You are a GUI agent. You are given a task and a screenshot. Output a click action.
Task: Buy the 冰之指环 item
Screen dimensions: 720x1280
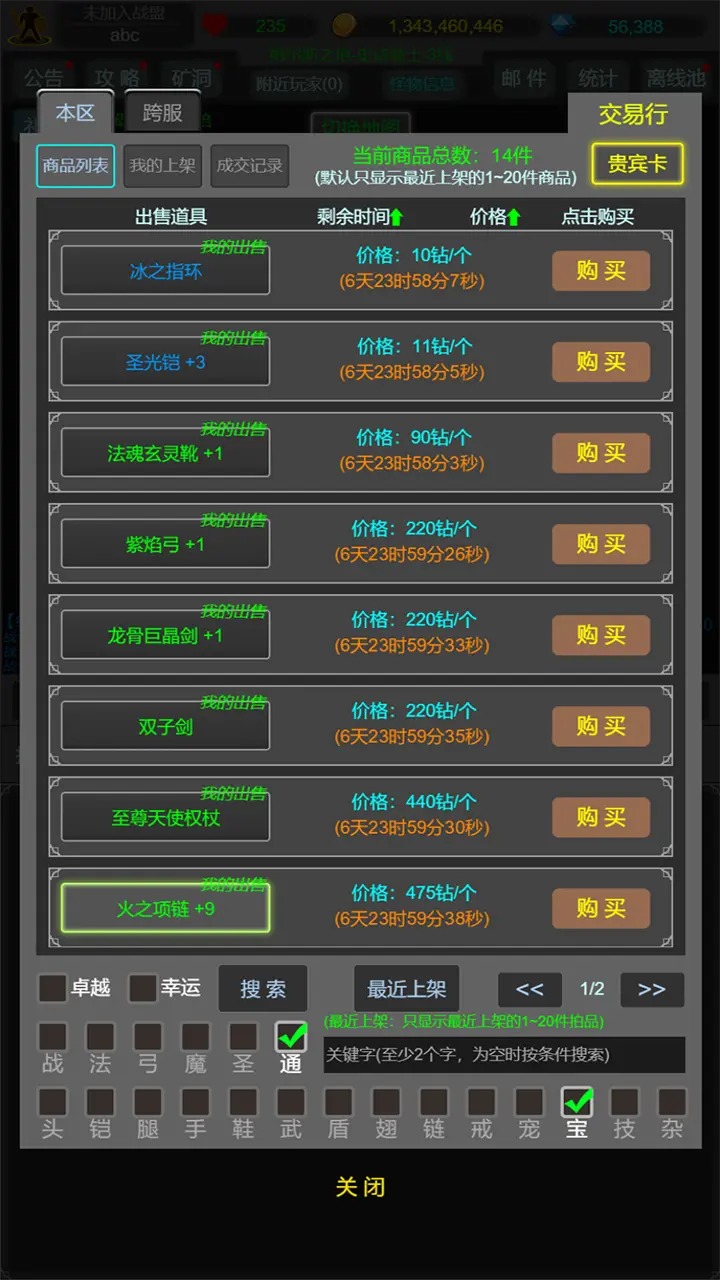(601, 271)
